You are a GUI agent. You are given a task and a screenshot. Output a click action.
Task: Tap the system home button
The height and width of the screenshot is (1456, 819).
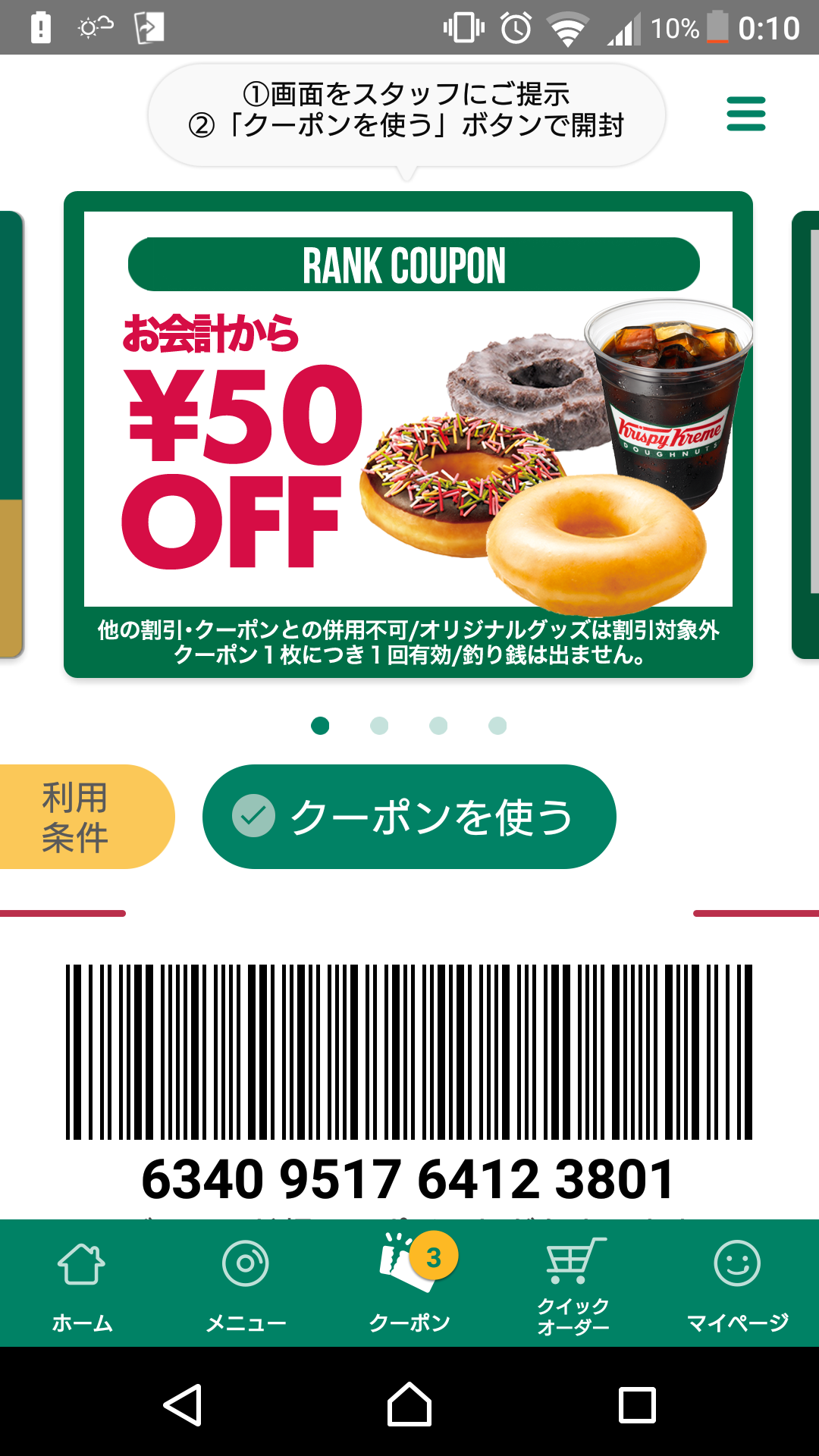(x=409, y=1404)
